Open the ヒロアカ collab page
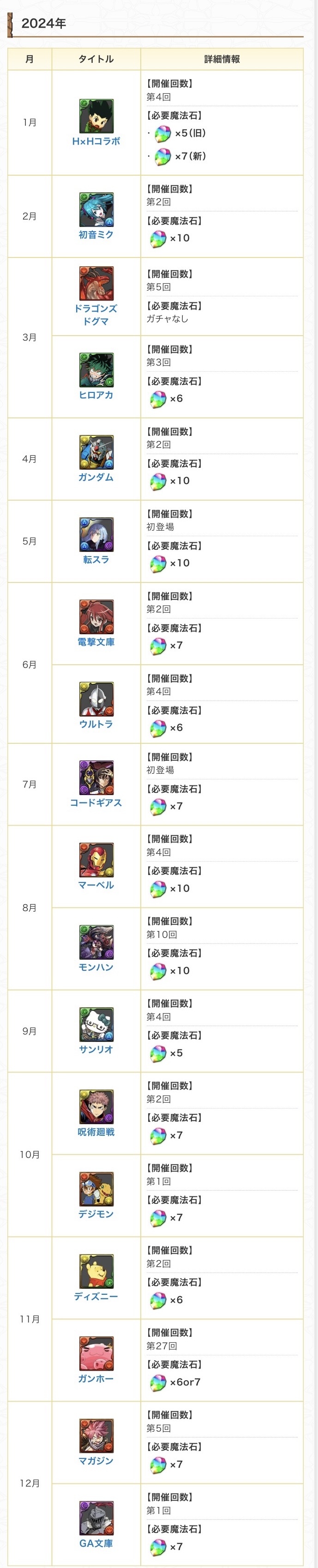The image size is (318, 1568). [96, 395]
